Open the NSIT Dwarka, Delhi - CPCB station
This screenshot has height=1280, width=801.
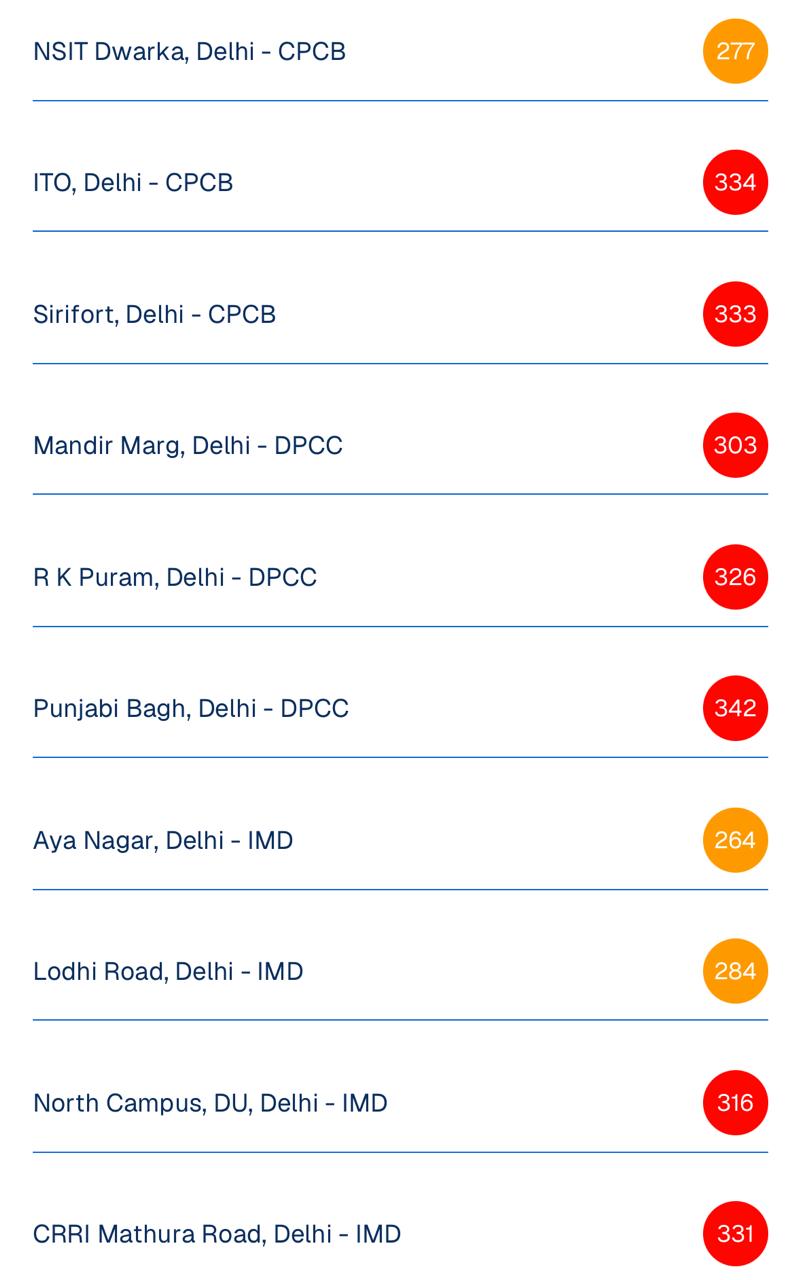point(190,51)
